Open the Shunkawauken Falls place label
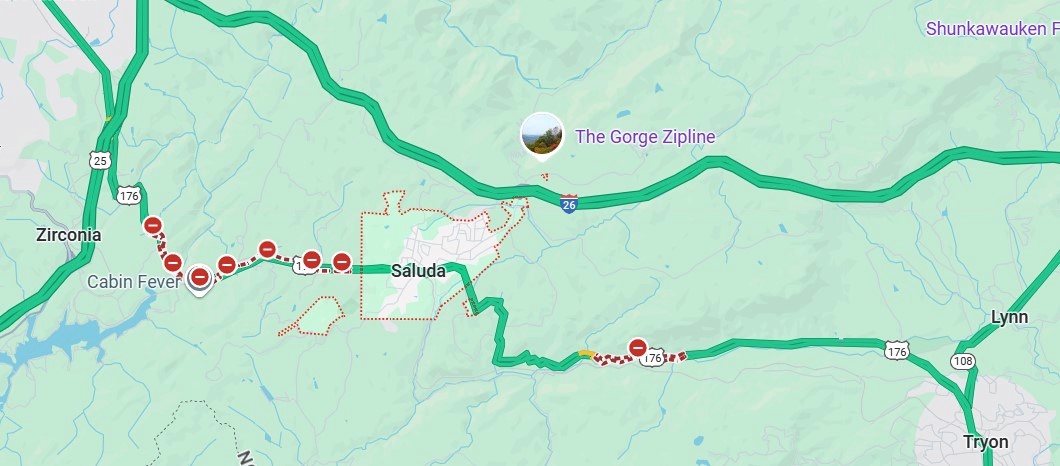This screenshot has height=466, width=1060. [992, 28]
